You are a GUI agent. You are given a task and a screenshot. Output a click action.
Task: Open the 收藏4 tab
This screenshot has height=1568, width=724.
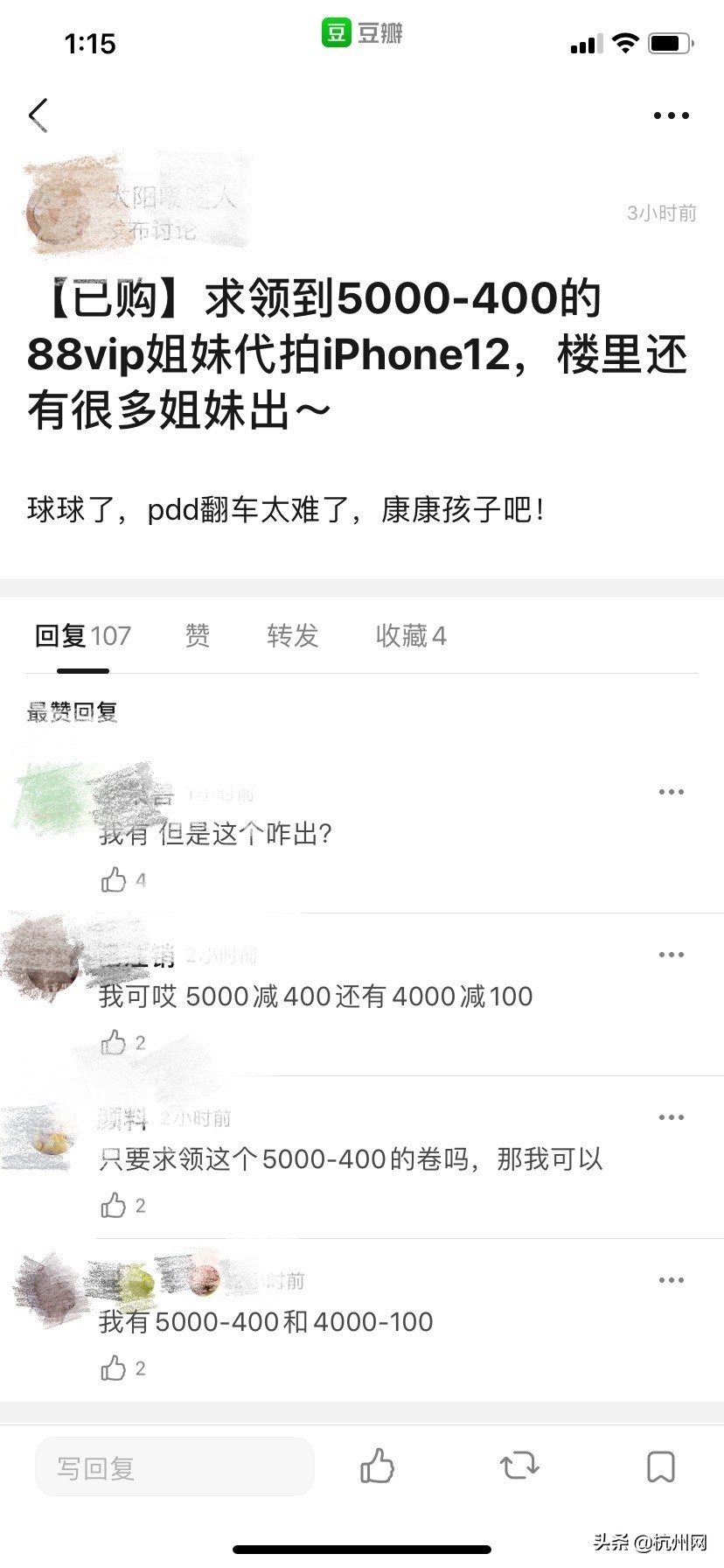point(410,636)
